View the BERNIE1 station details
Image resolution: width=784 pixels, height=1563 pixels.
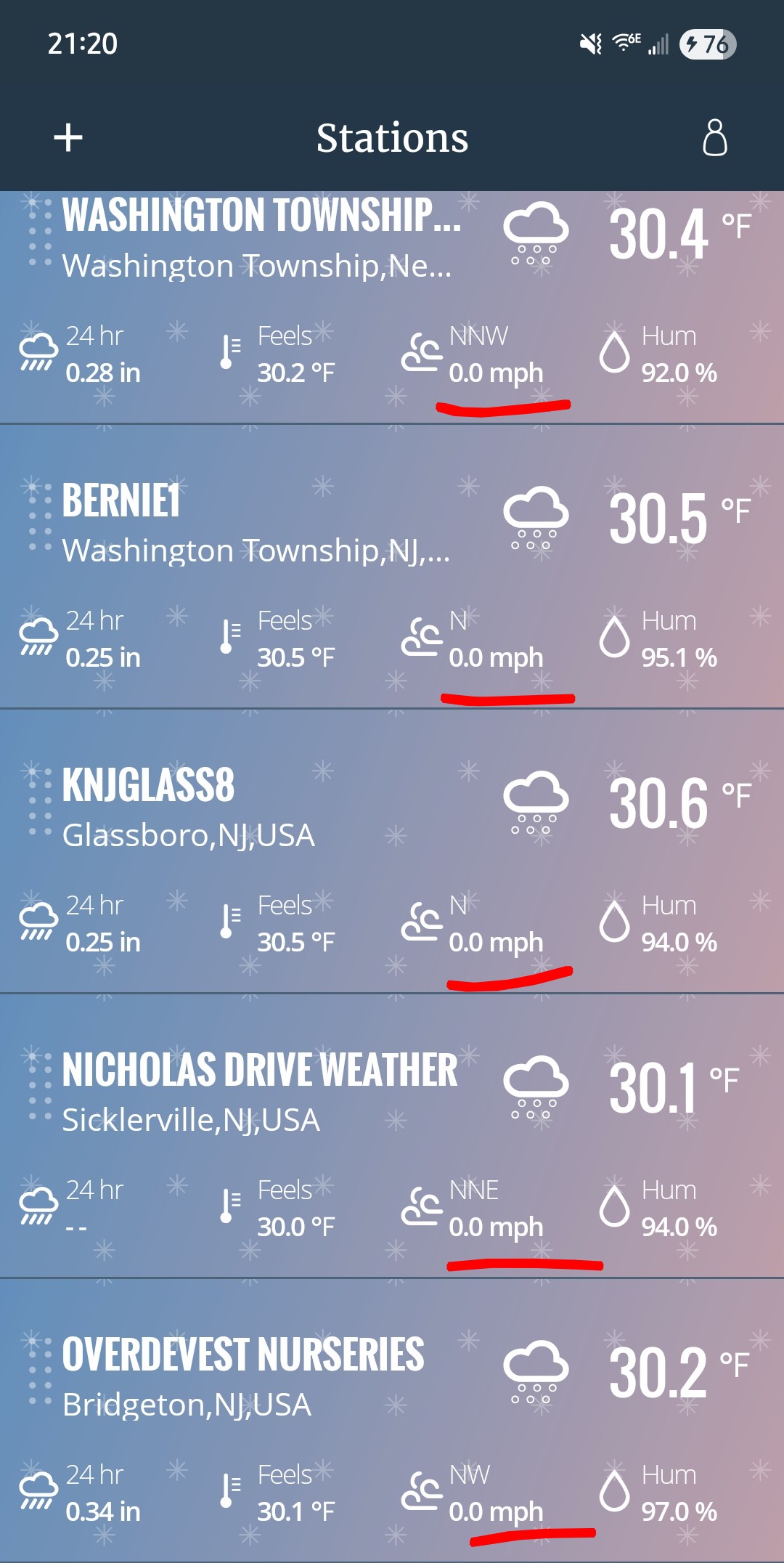[254, 523]
